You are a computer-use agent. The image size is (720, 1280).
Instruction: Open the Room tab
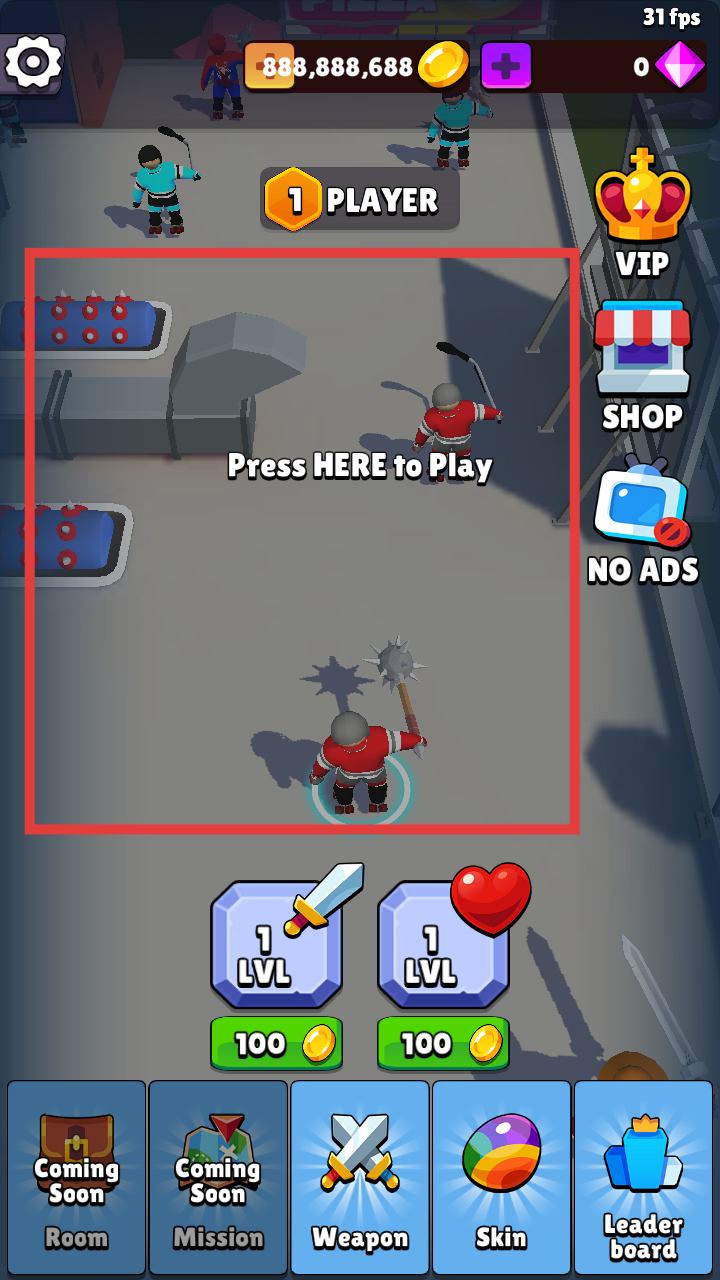(77, 1177)
